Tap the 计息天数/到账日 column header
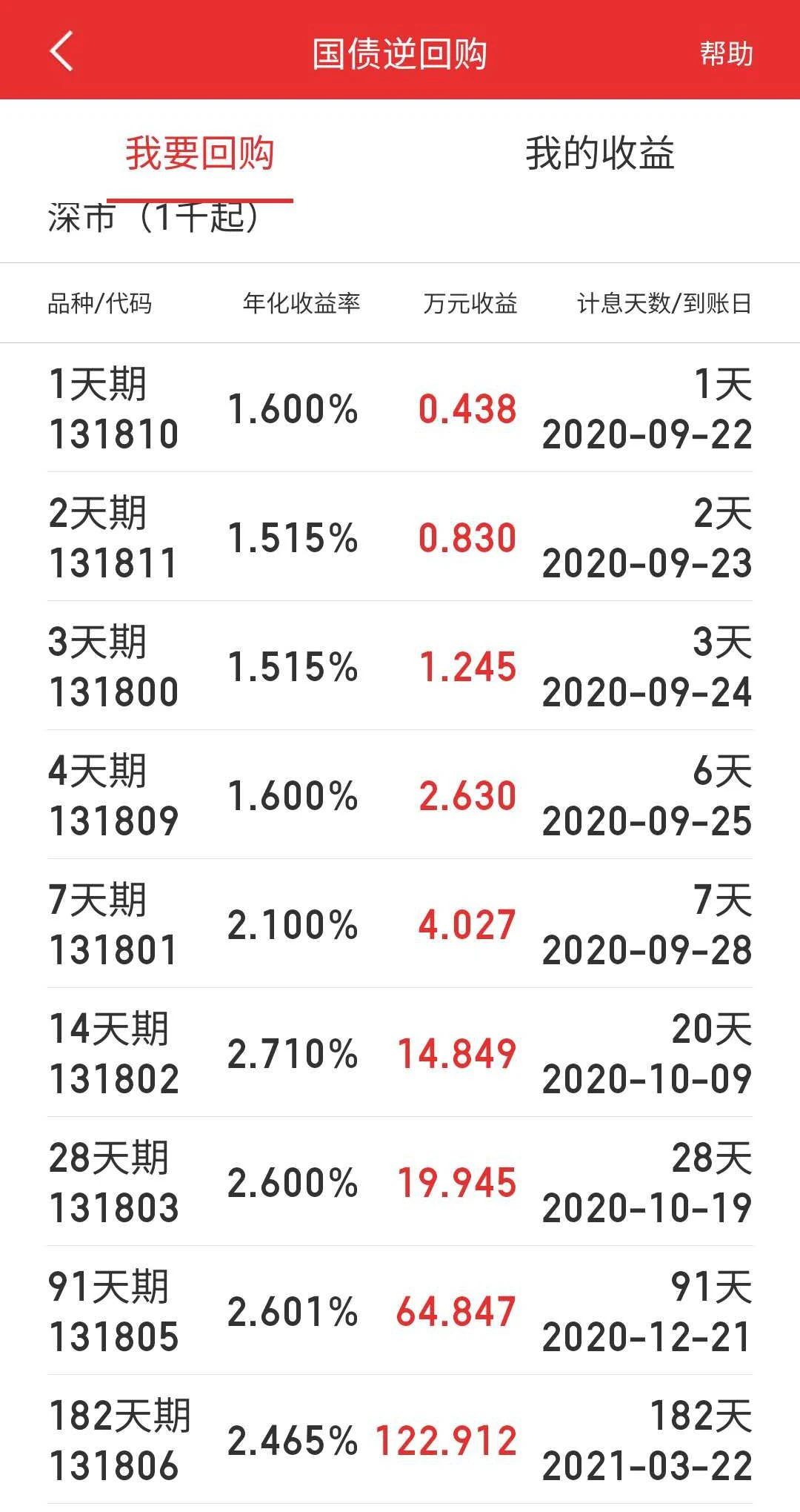Screen dimensions: 800x1512 point(661,302)
